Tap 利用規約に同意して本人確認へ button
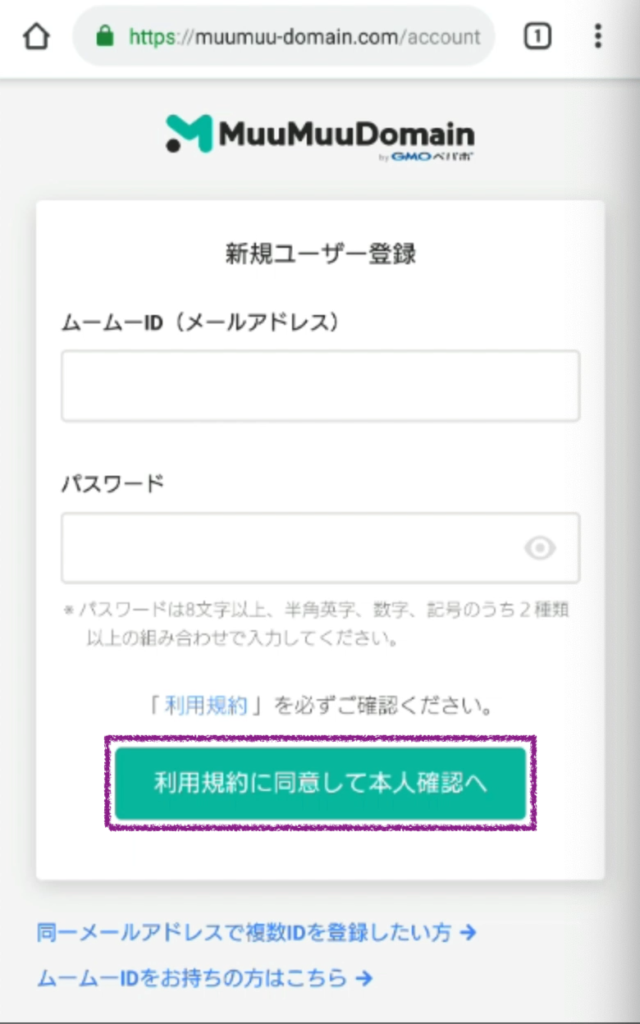640x1024 pixels. point(320,783)
